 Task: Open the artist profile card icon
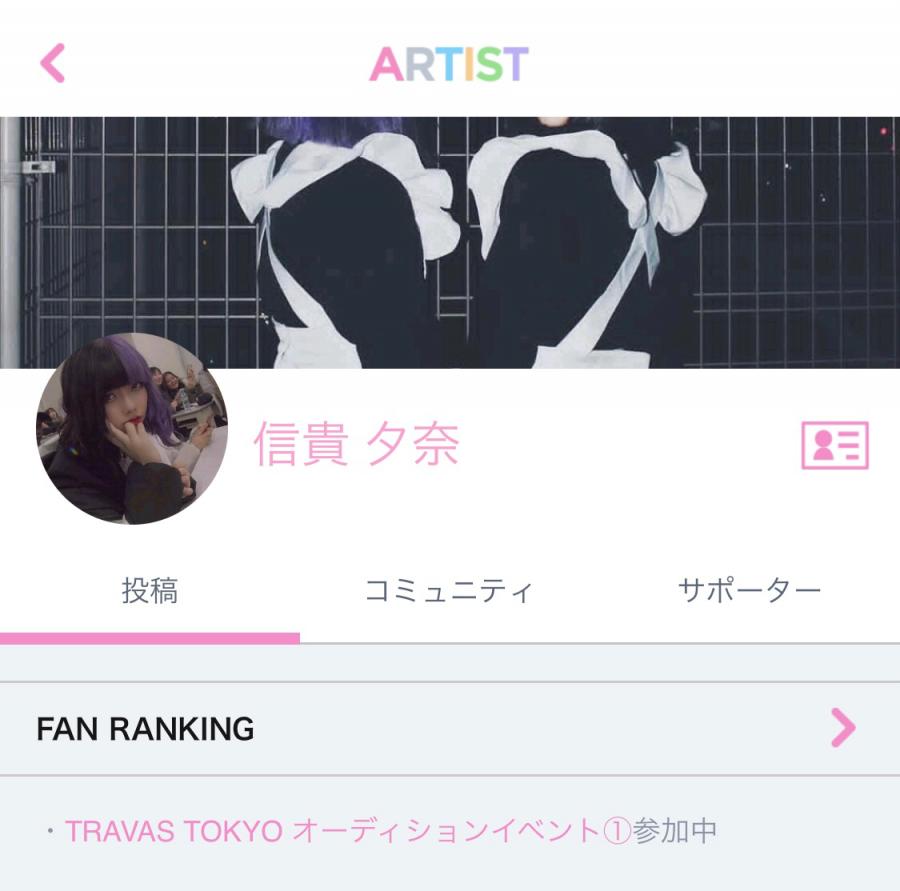pos(835,445)
